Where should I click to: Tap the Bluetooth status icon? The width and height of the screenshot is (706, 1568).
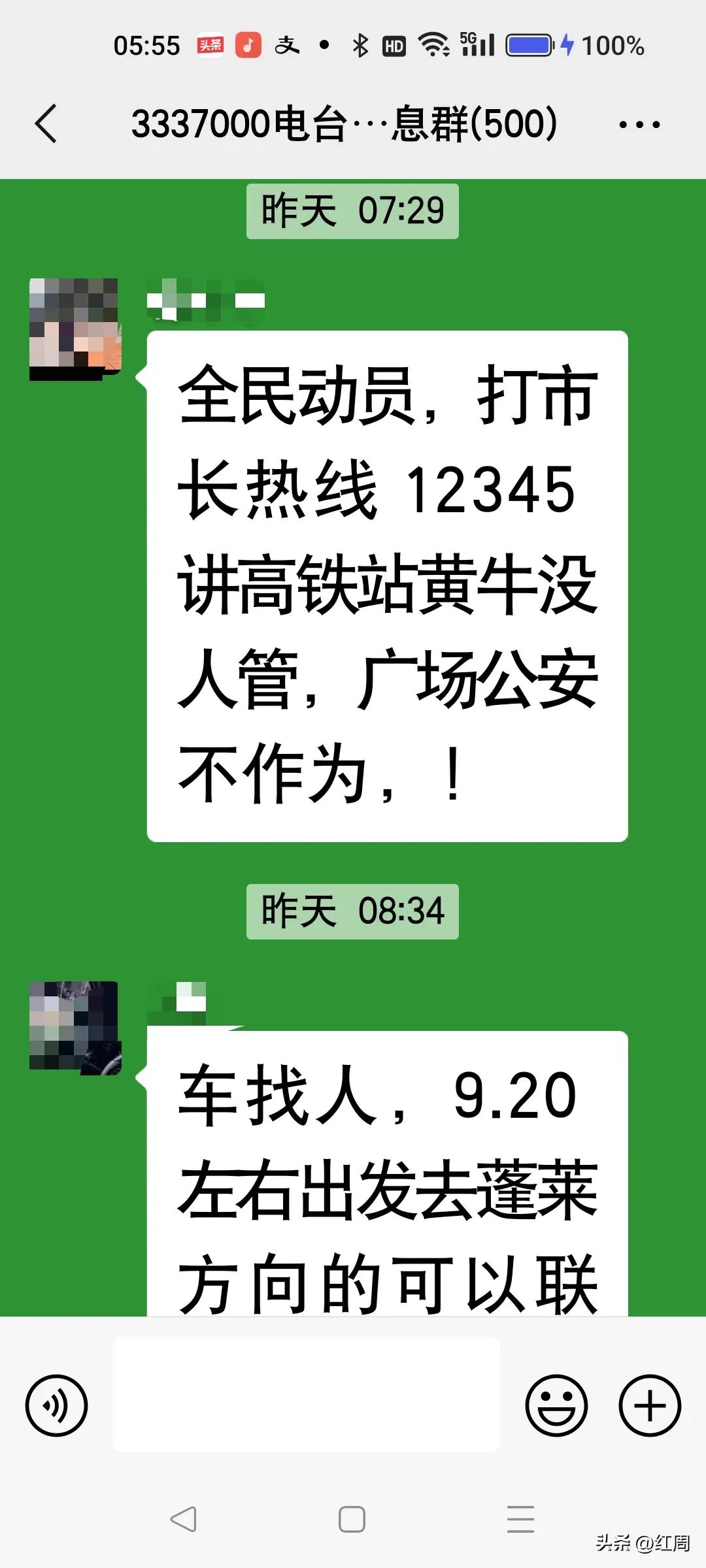coord(360,44)
